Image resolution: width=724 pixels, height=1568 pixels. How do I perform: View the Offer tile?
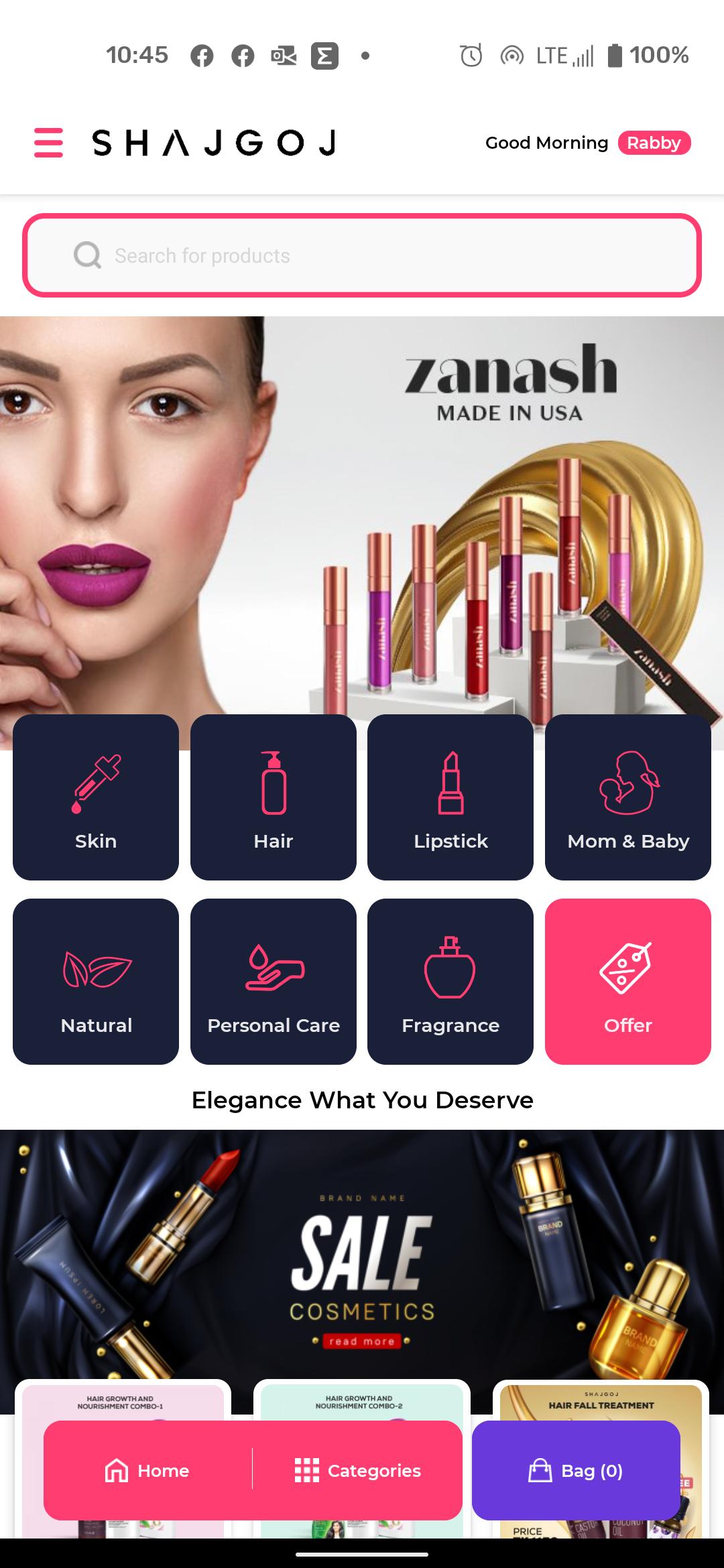628,982
